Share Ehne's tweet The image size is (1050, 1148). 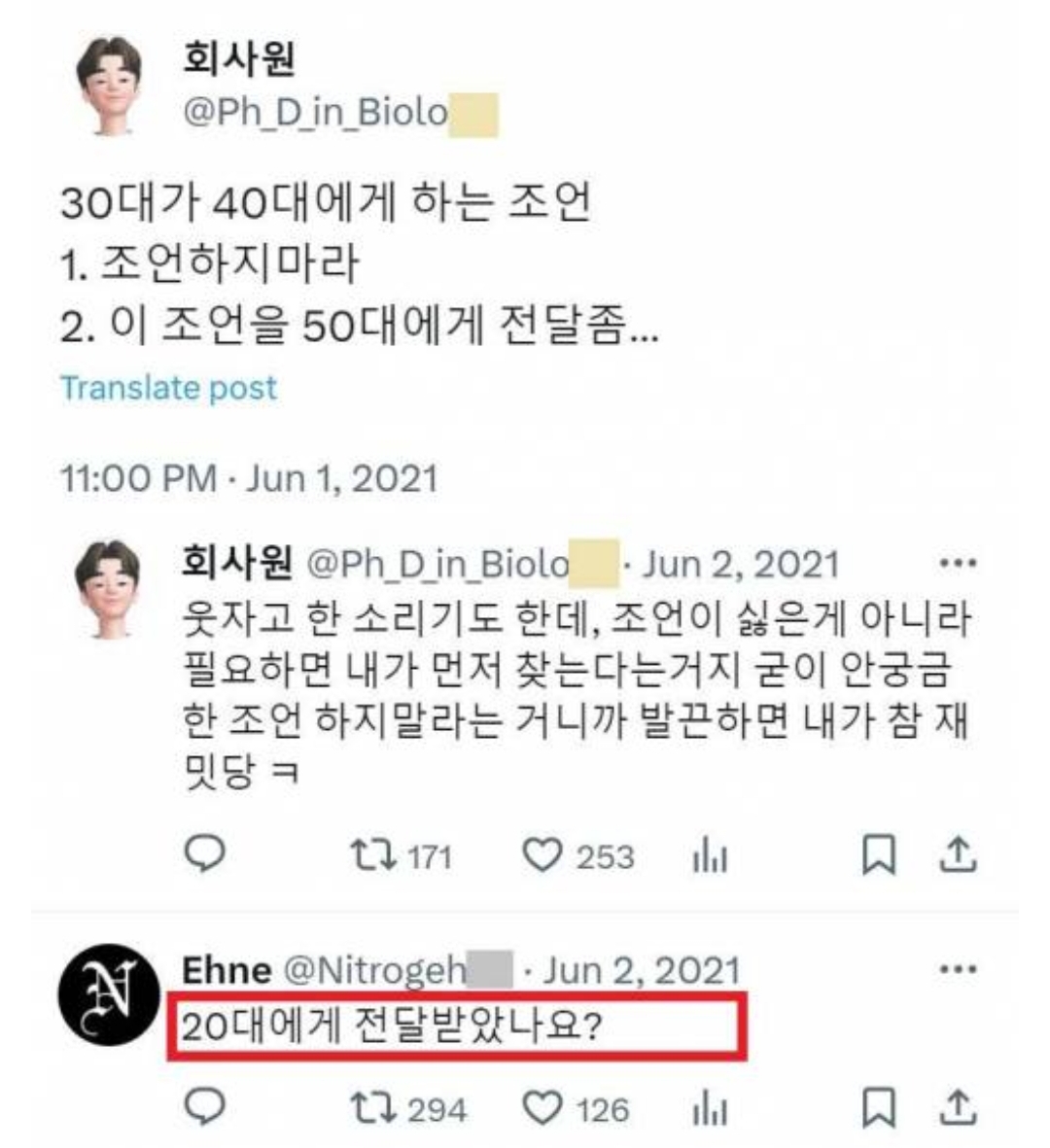click(x=958, y=1107)
